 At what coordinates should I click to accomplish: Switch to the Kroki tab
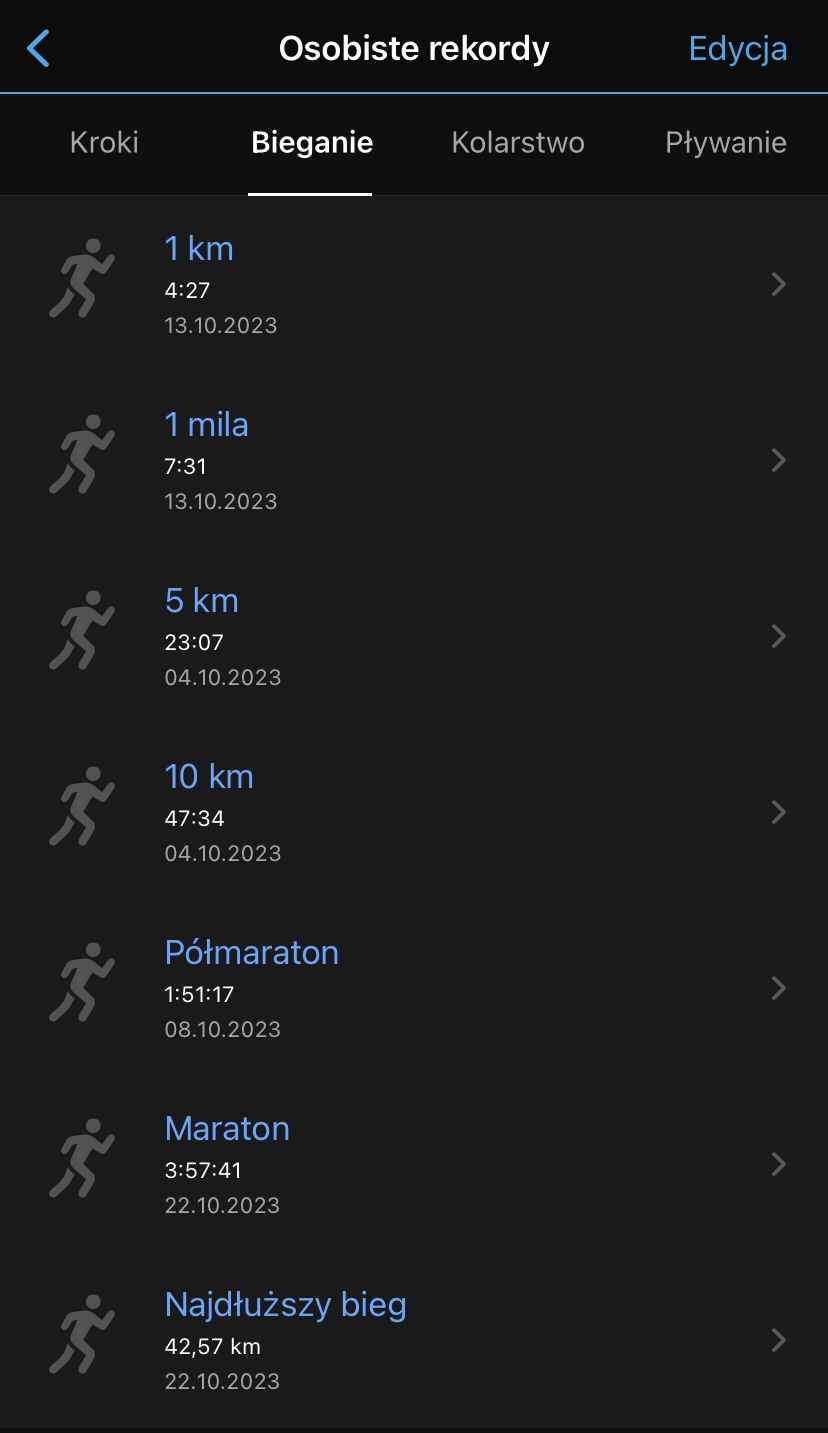click(x=104, y=143)
